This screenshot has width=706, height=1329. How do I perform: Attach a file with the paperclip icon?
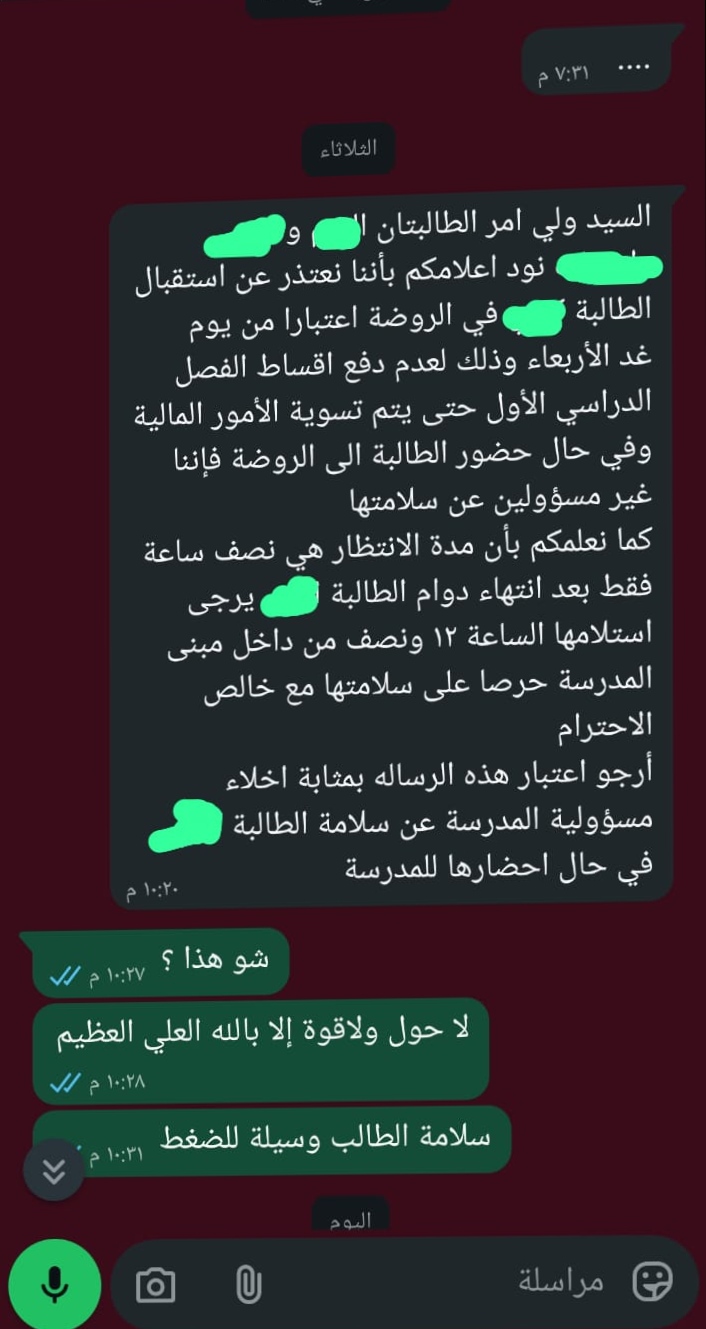(x=247, y=1284)
